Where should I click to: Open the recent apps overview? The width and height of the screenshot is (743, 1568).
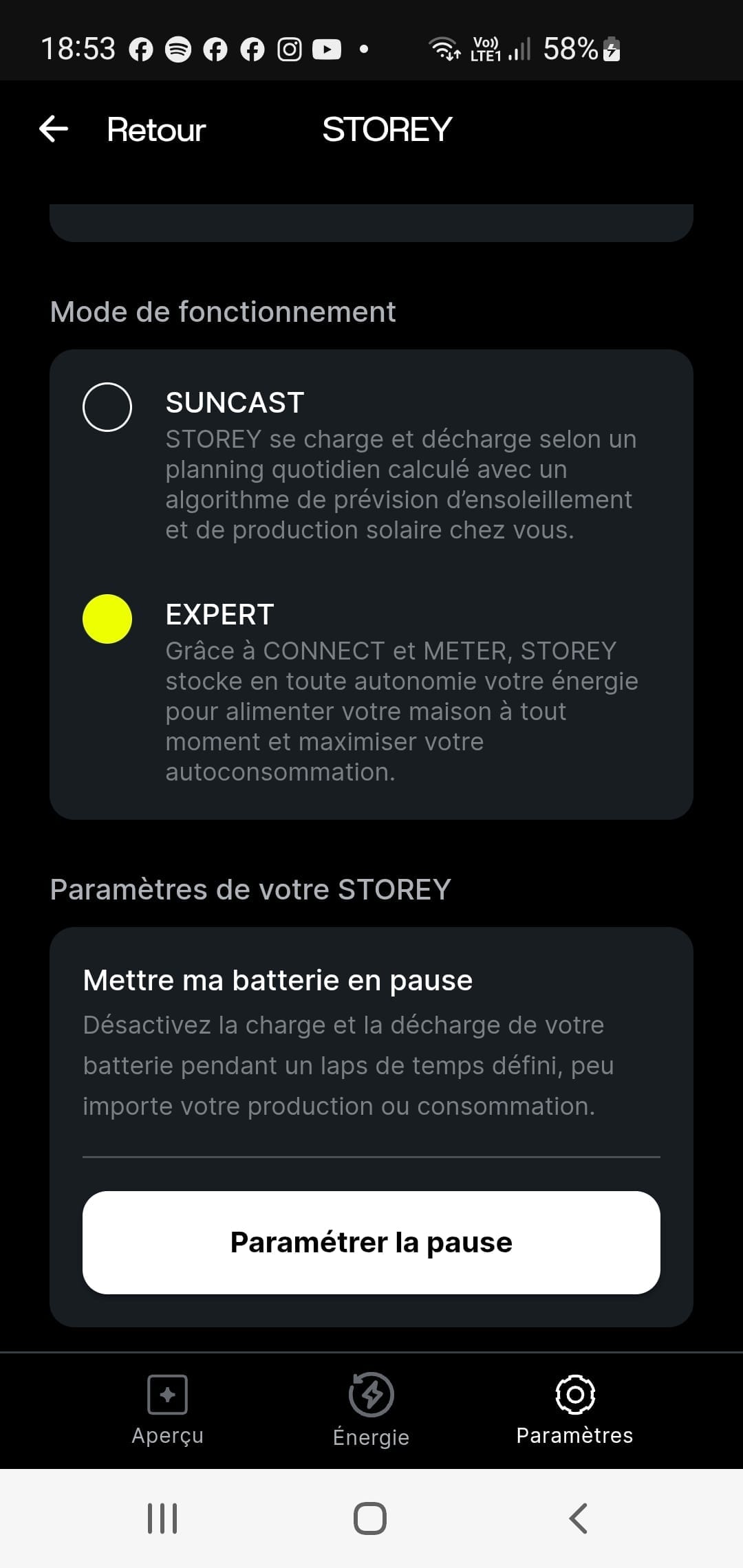(162, 1518)
